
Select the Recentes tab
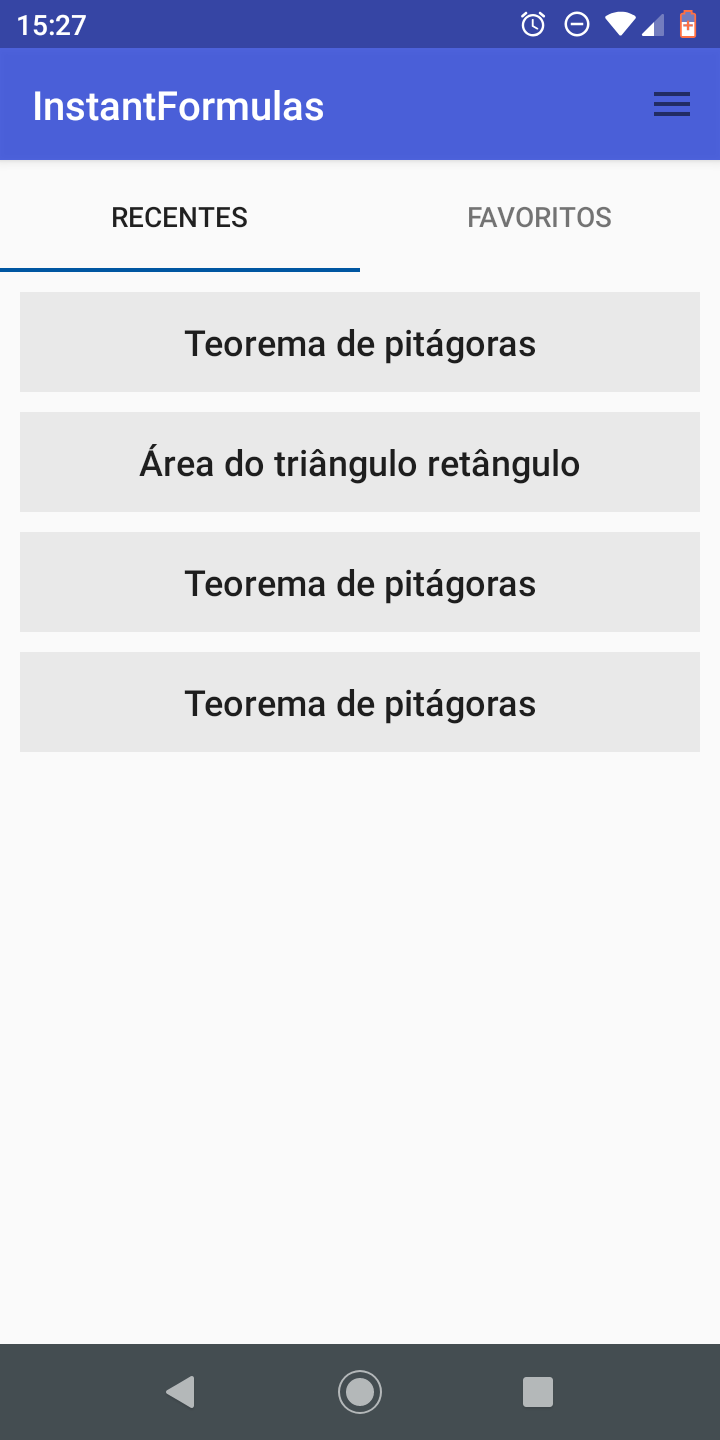click(180, 218)
